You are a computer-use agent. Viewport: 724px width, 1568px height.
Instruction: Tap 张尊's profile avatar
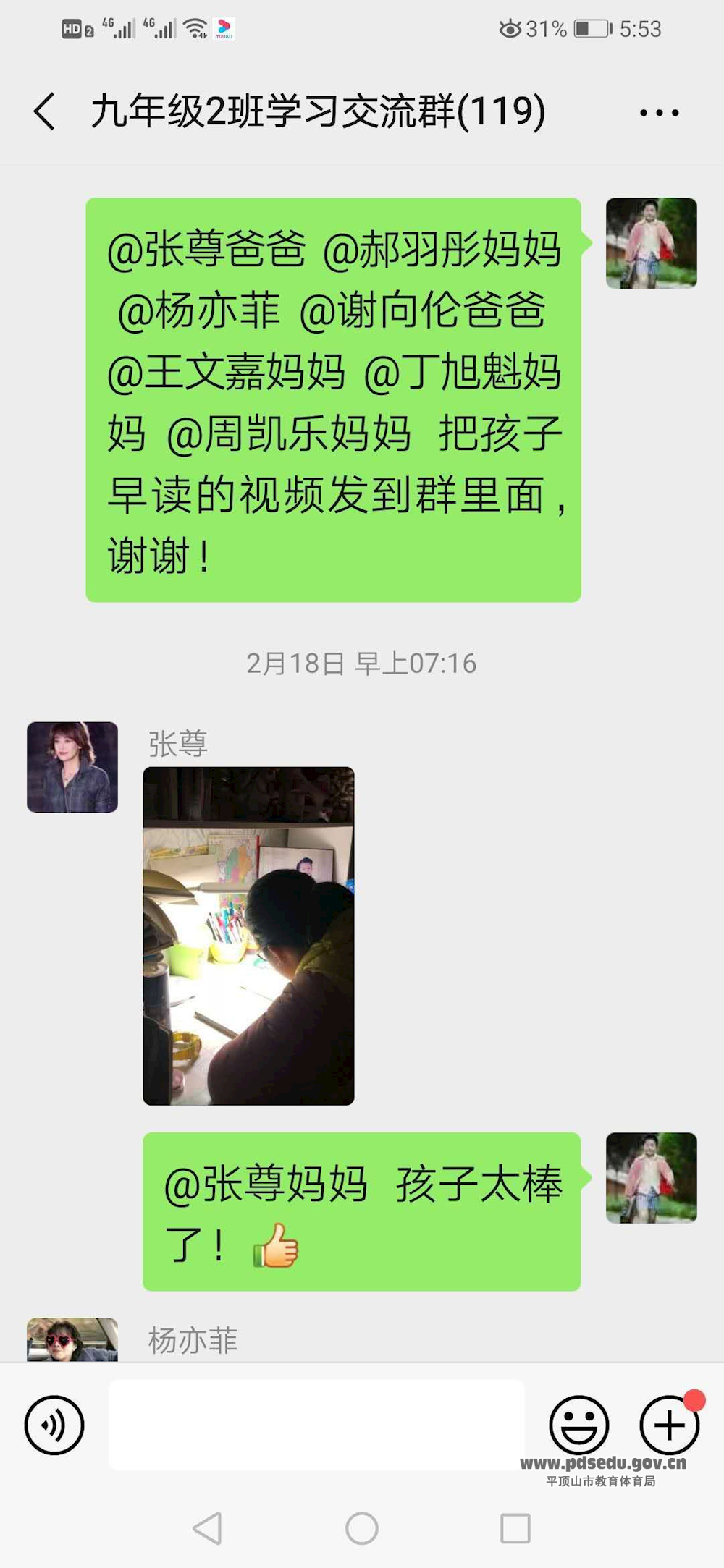coord(72,767)
